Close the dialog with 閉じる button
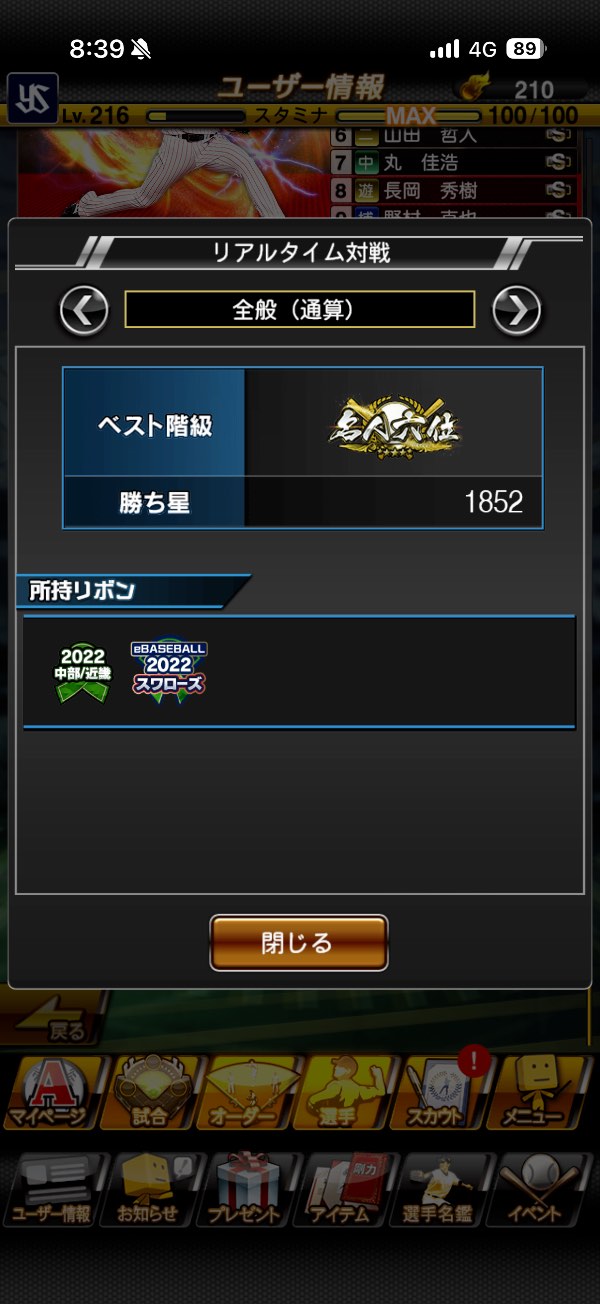This screenshot has width=600, height=1304. click(x=298, y=942)
